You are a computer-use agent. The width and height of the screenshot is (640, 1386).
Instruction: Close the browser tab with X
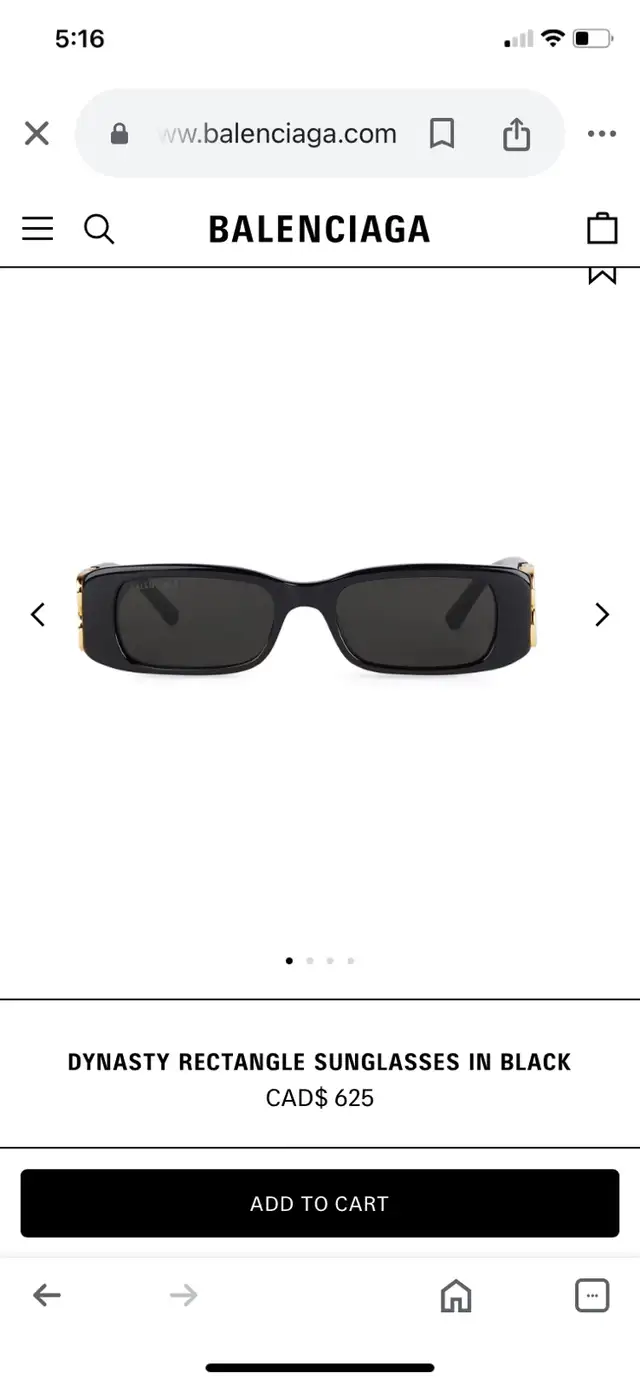[37, 133]
